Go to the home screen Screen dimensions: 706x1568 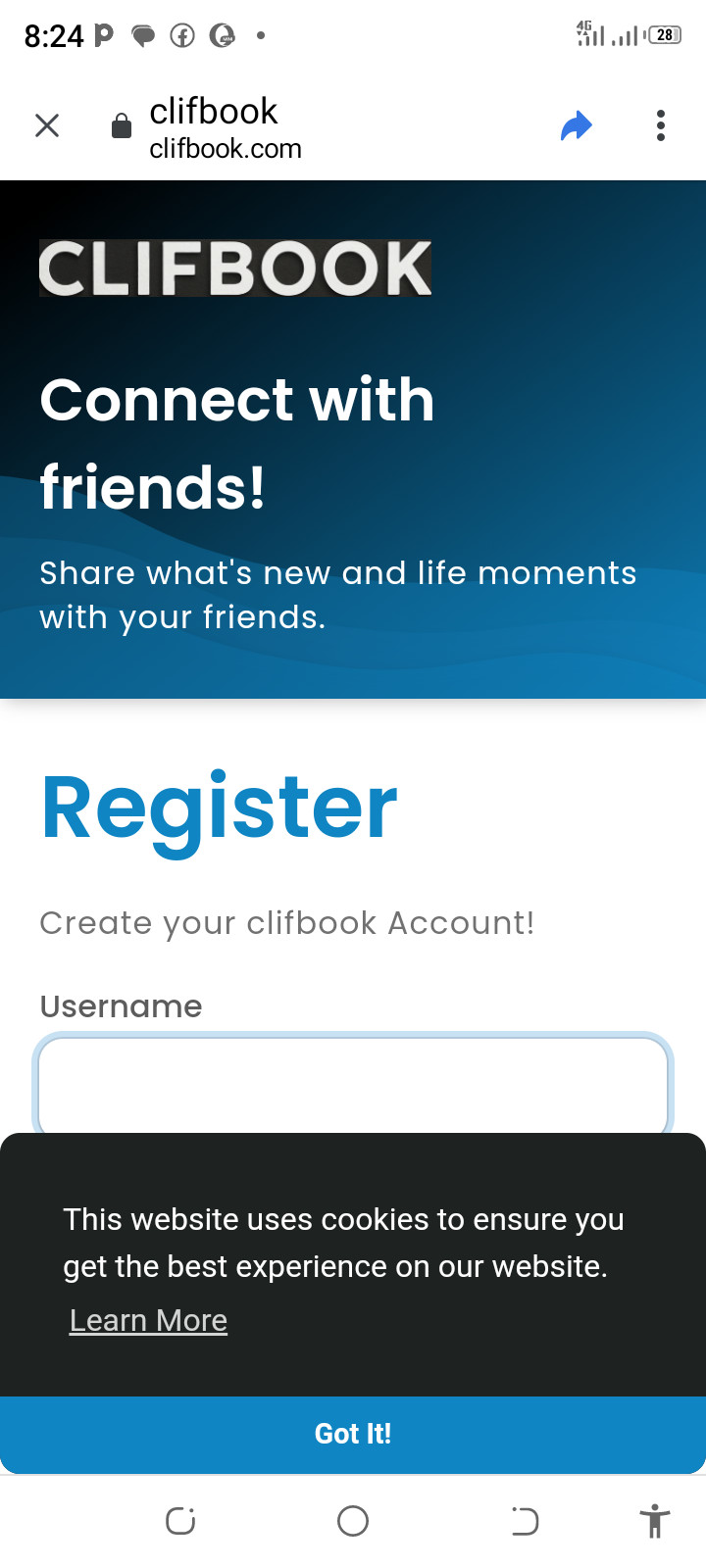tap(353, 1521)
